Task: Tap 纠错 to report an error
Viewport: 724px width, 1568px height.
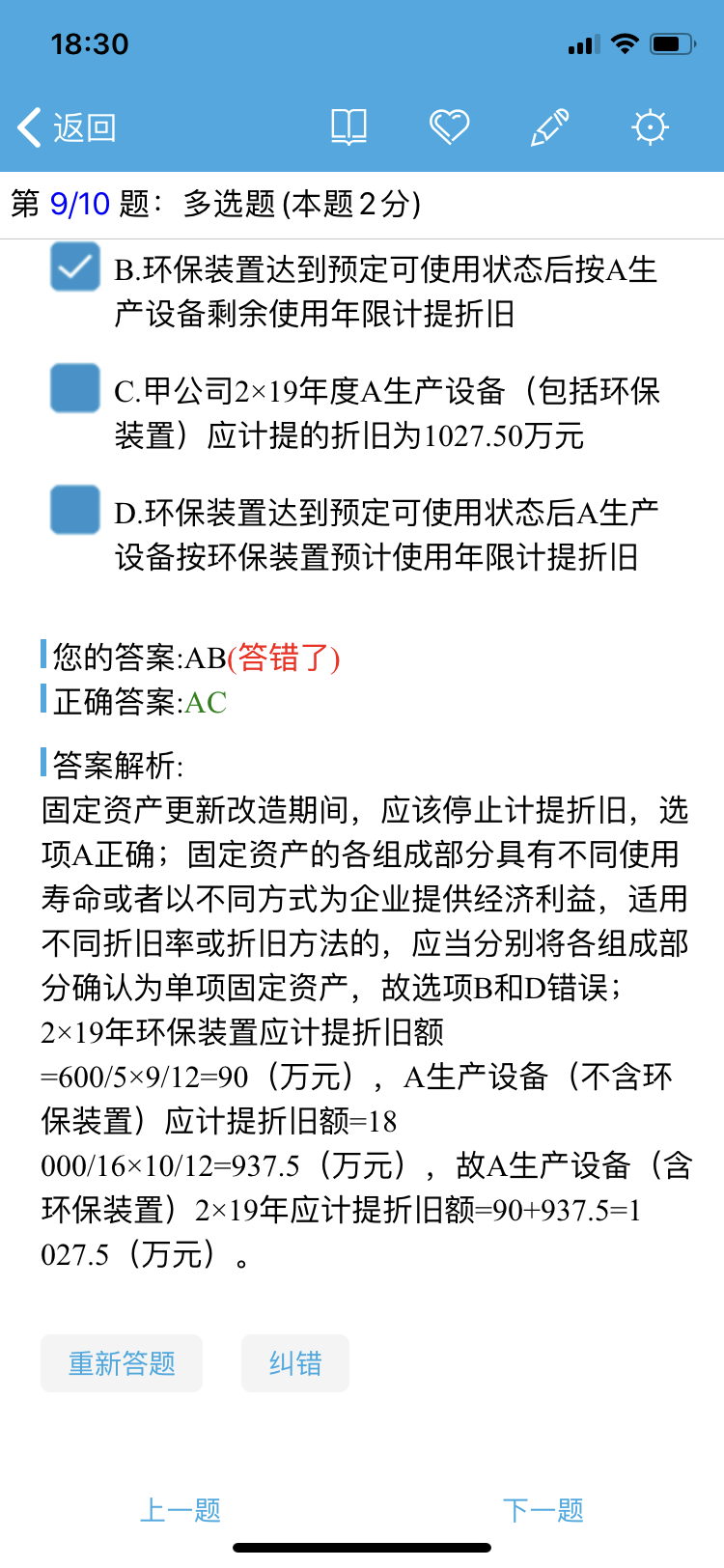Action: (294, 1363)
